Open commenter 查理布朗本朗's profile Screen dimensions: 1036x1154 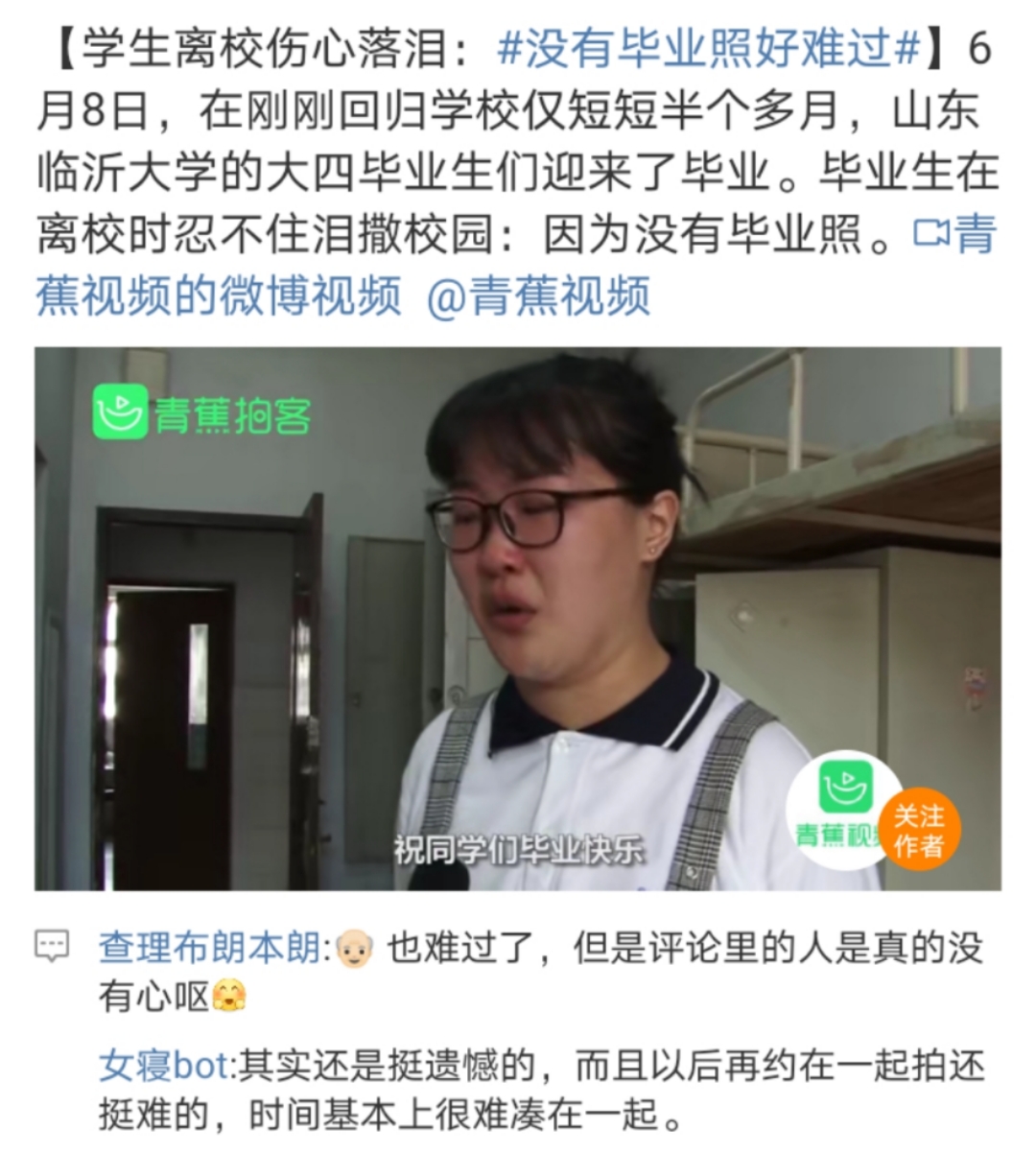tap(209, 948)
